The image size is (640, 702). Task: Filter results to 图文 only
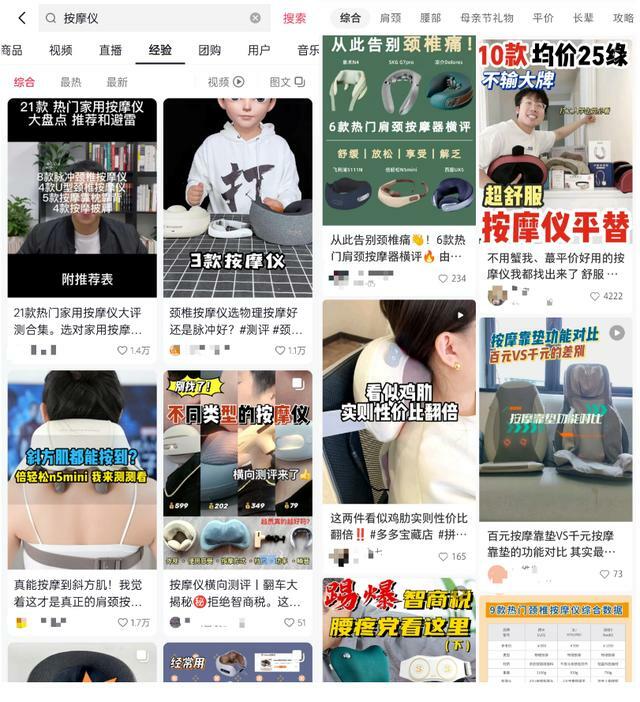click(286, 82)
